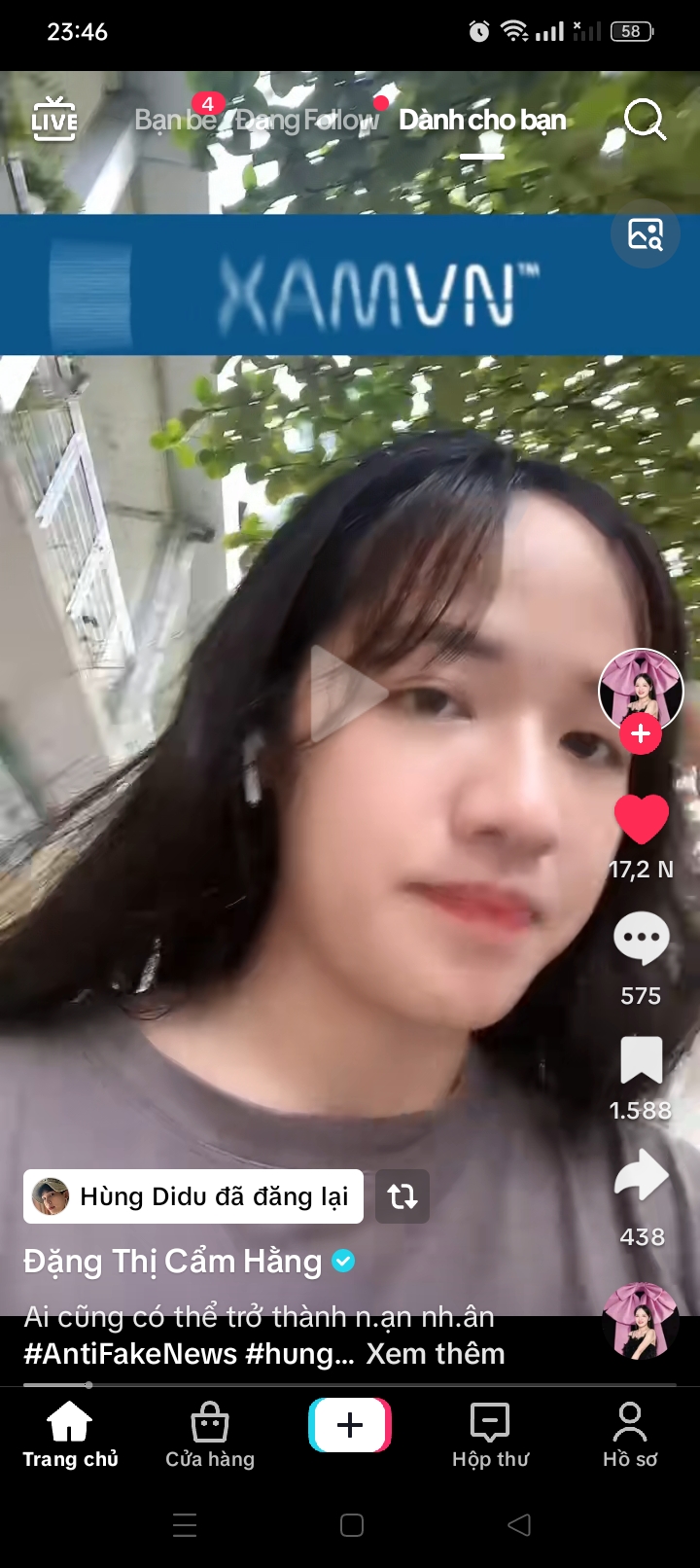Open the comments on this video
This screenshot has width=700, height=1568.
click(642, 940)
